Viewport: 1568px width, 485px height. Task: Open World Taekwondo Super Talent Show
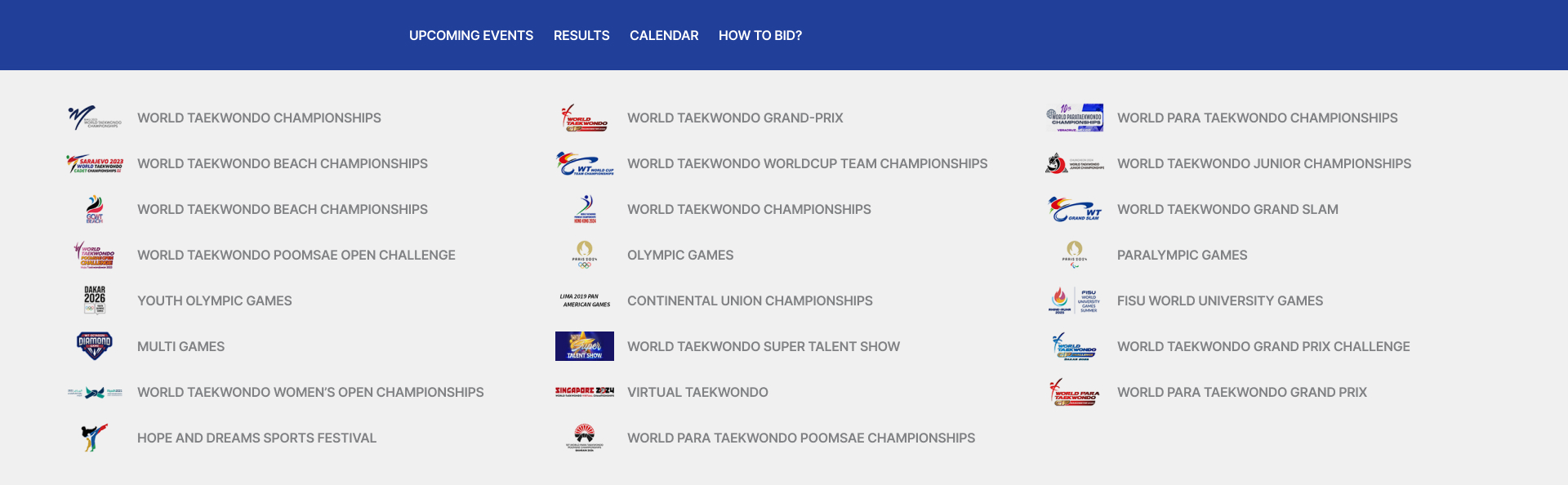click(x=763, y=347)
